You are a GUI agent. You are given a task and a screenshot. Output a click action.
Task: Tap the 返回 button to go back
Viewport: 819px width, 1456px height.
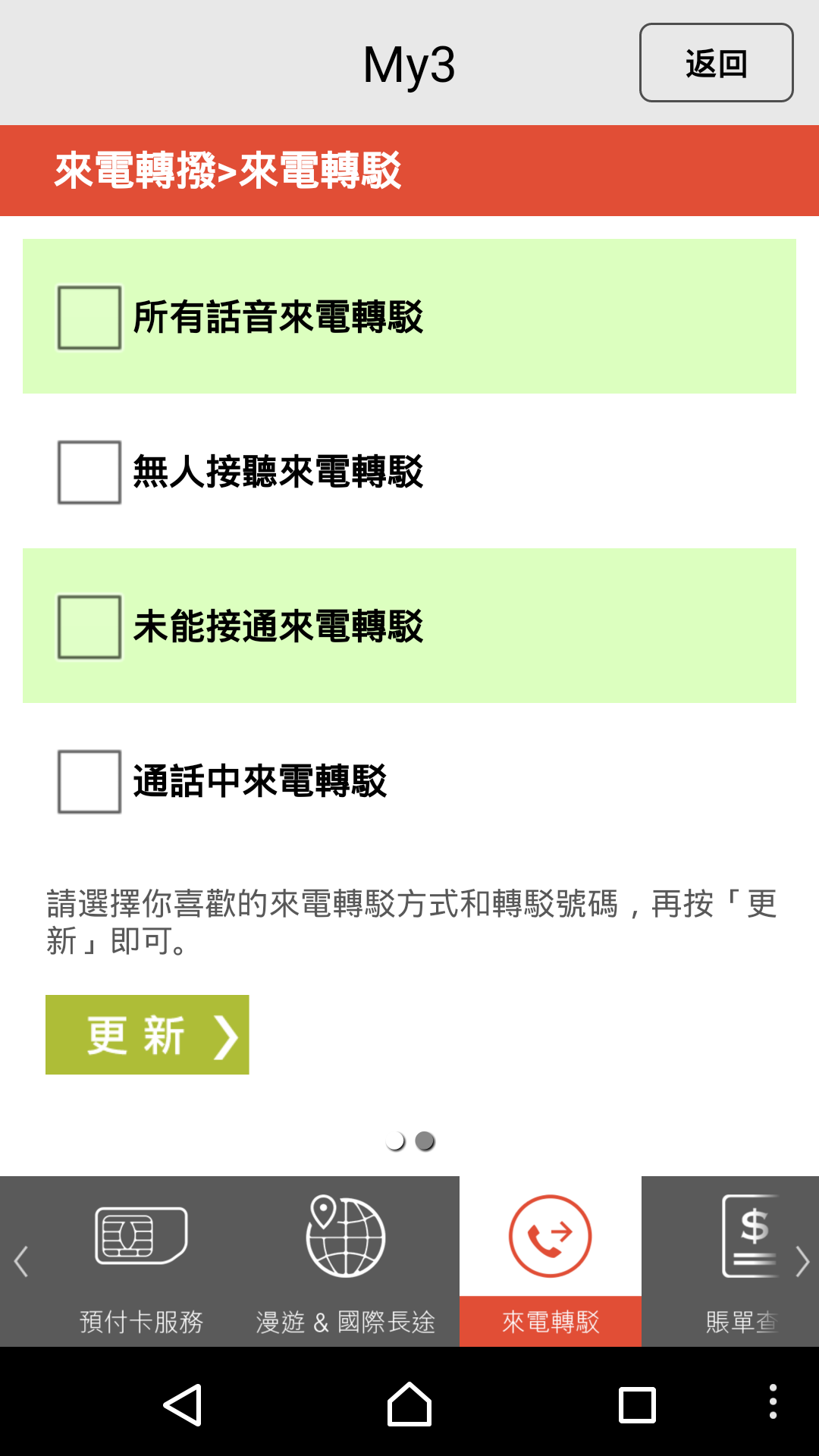[716, 63]
